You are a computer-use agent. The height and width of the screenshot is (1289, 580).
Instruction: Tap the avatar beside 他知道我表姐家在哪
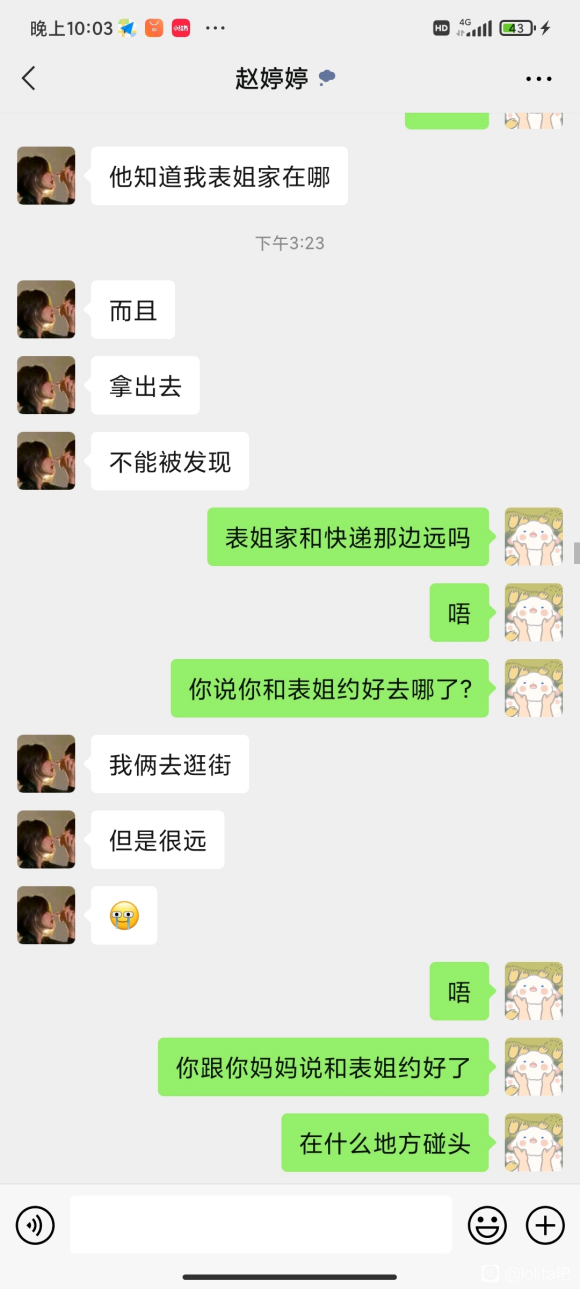pyautogui.click(x=46, y=176)
